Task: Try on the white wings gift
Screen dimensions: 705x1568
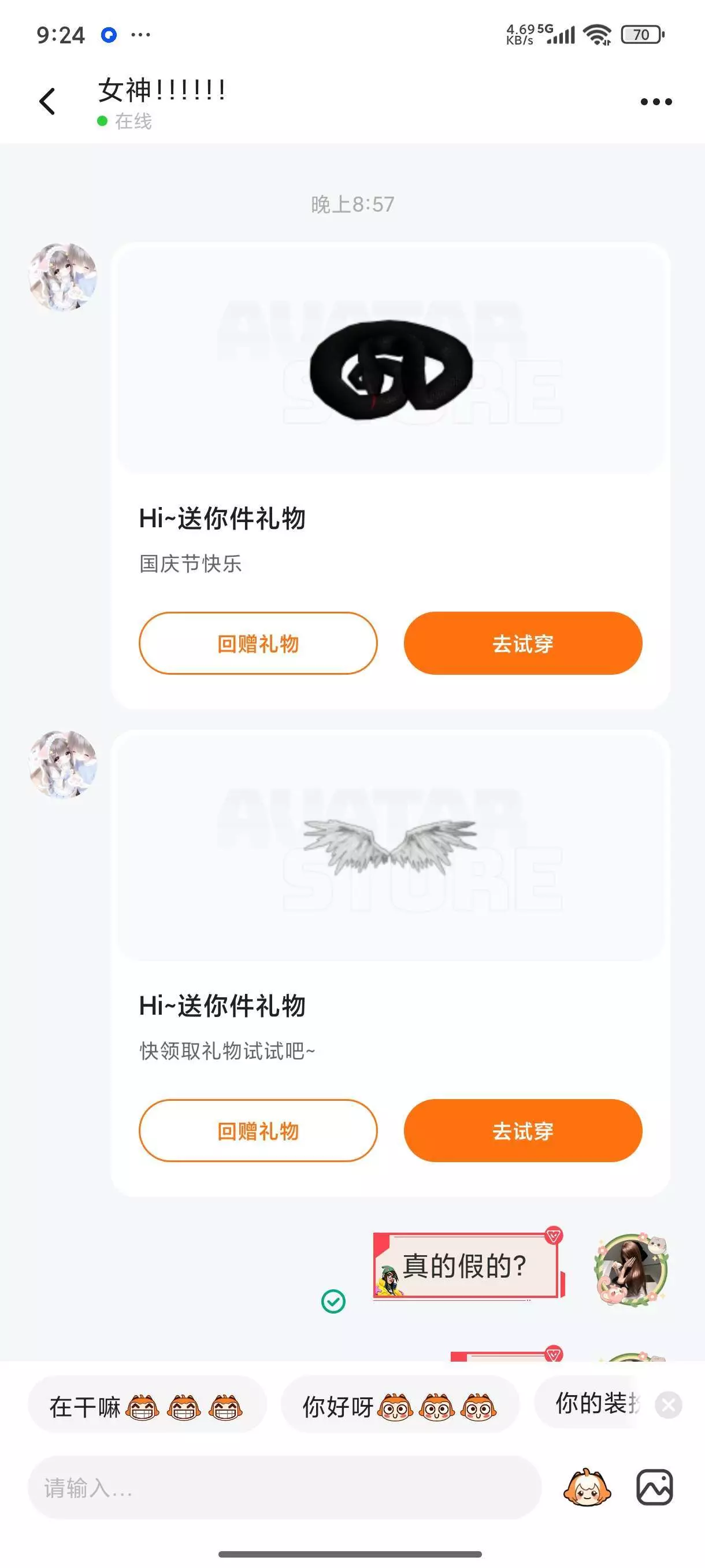Action: [522, 1130]
